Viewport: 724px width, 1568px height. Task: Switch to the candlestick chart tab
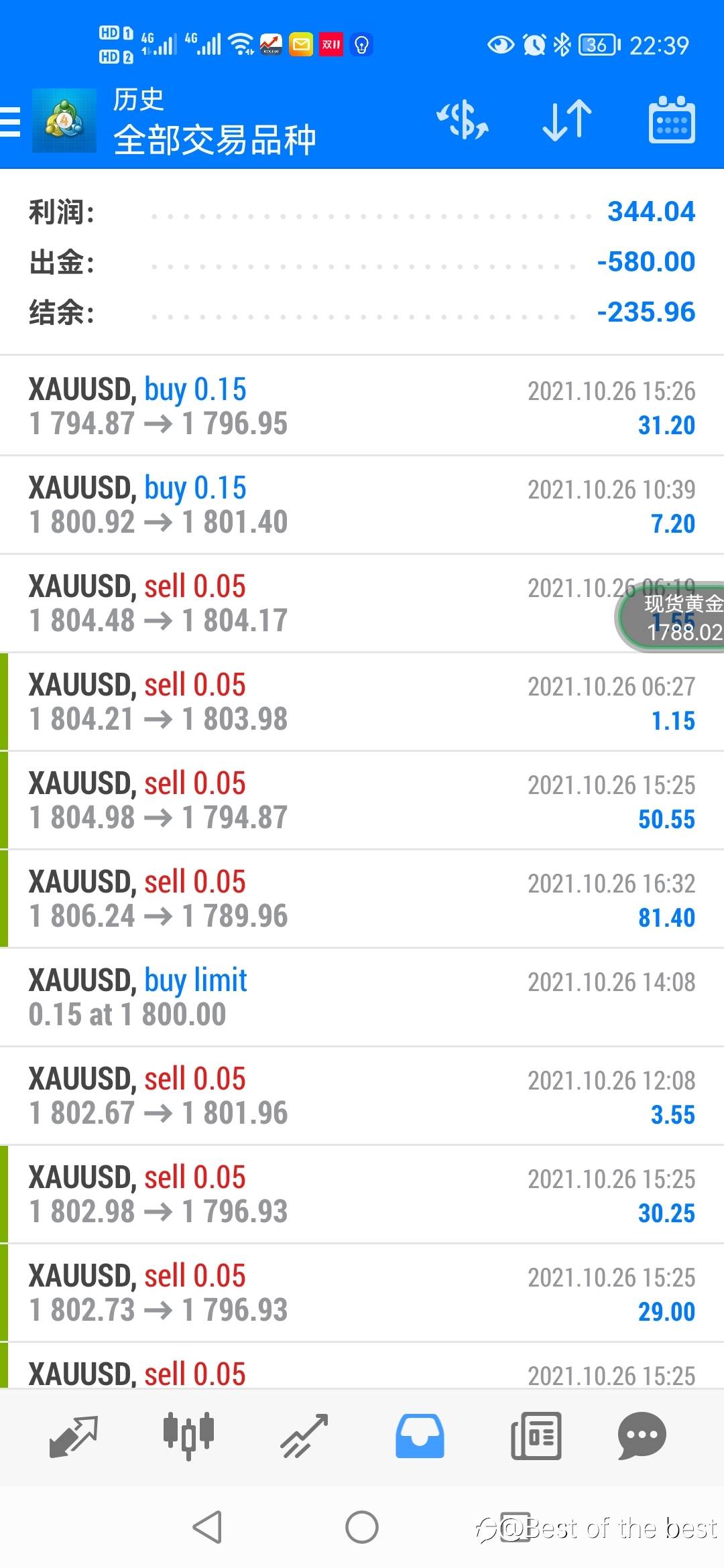(x=189, y=1437)
